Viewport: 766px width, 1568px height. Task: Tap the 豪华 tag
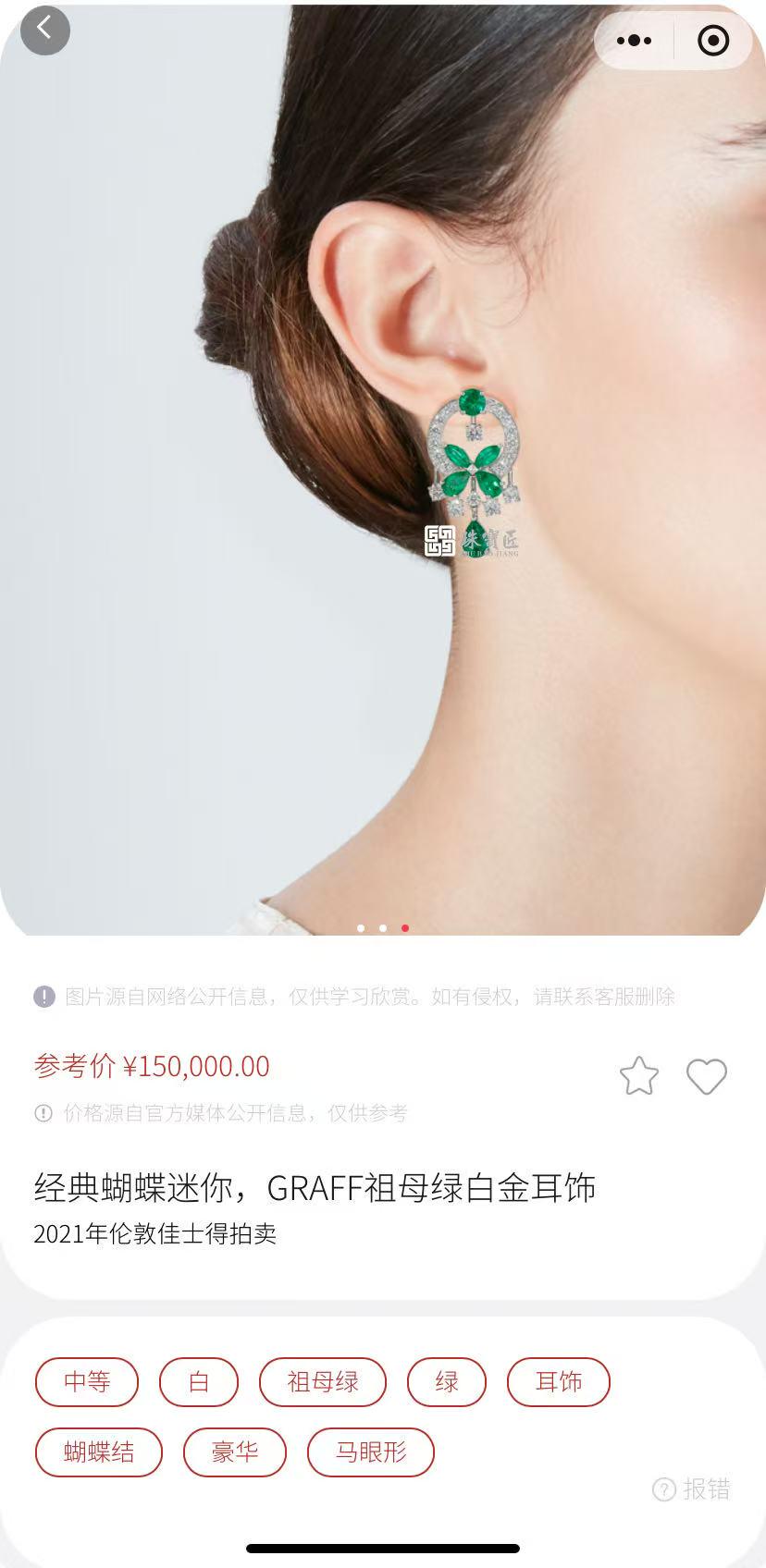(235, 1452)
